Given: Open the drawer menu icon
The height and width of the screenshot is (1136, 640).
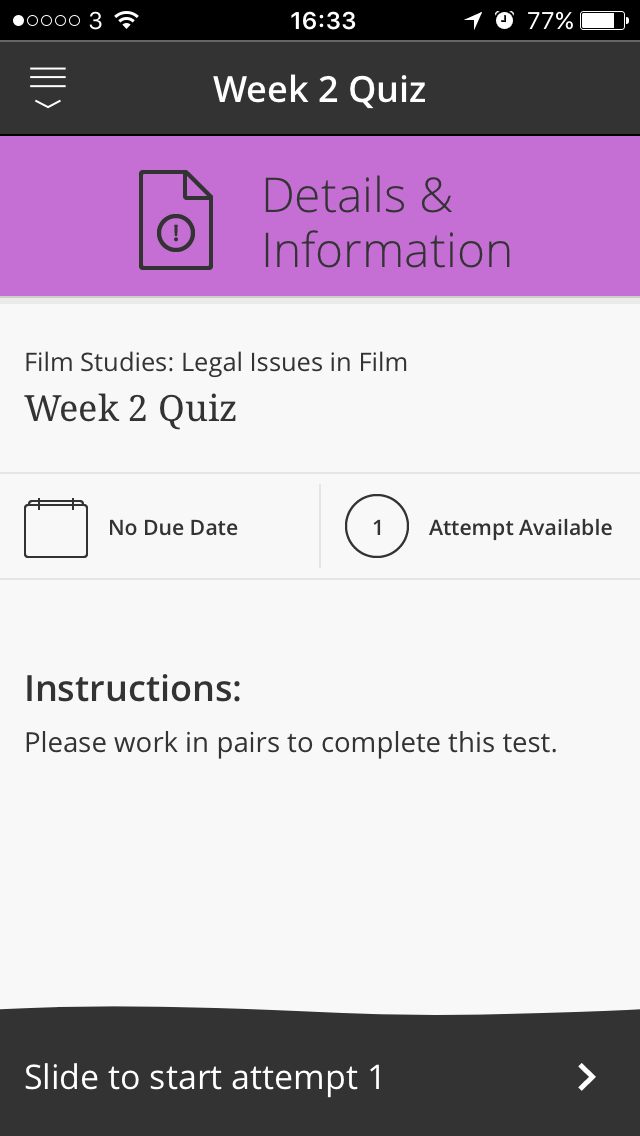Looking at the screenshot, I should (x=48, y=88).
